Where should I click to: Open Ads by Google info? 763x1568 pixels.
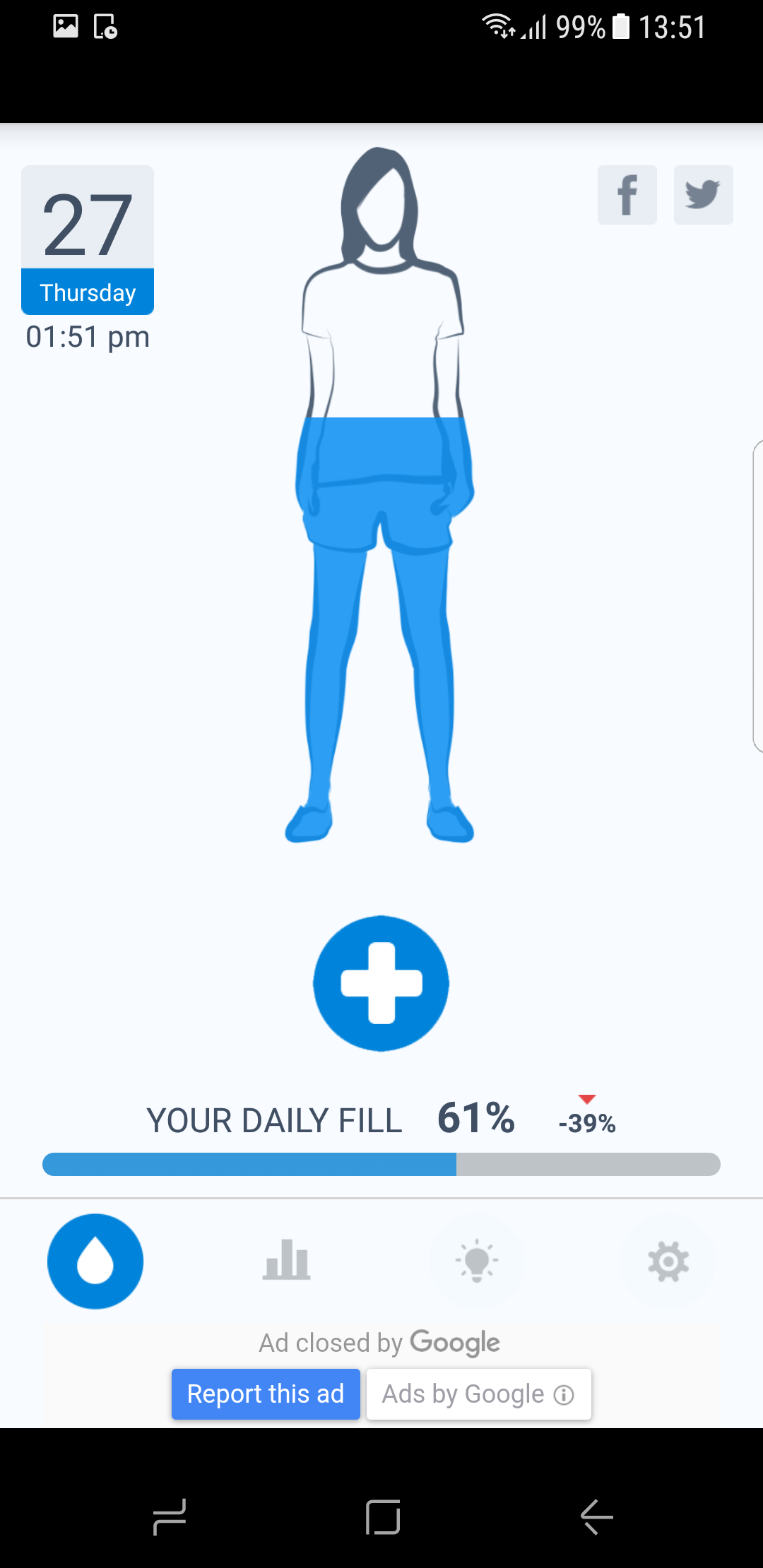[x=478, y=1394]
